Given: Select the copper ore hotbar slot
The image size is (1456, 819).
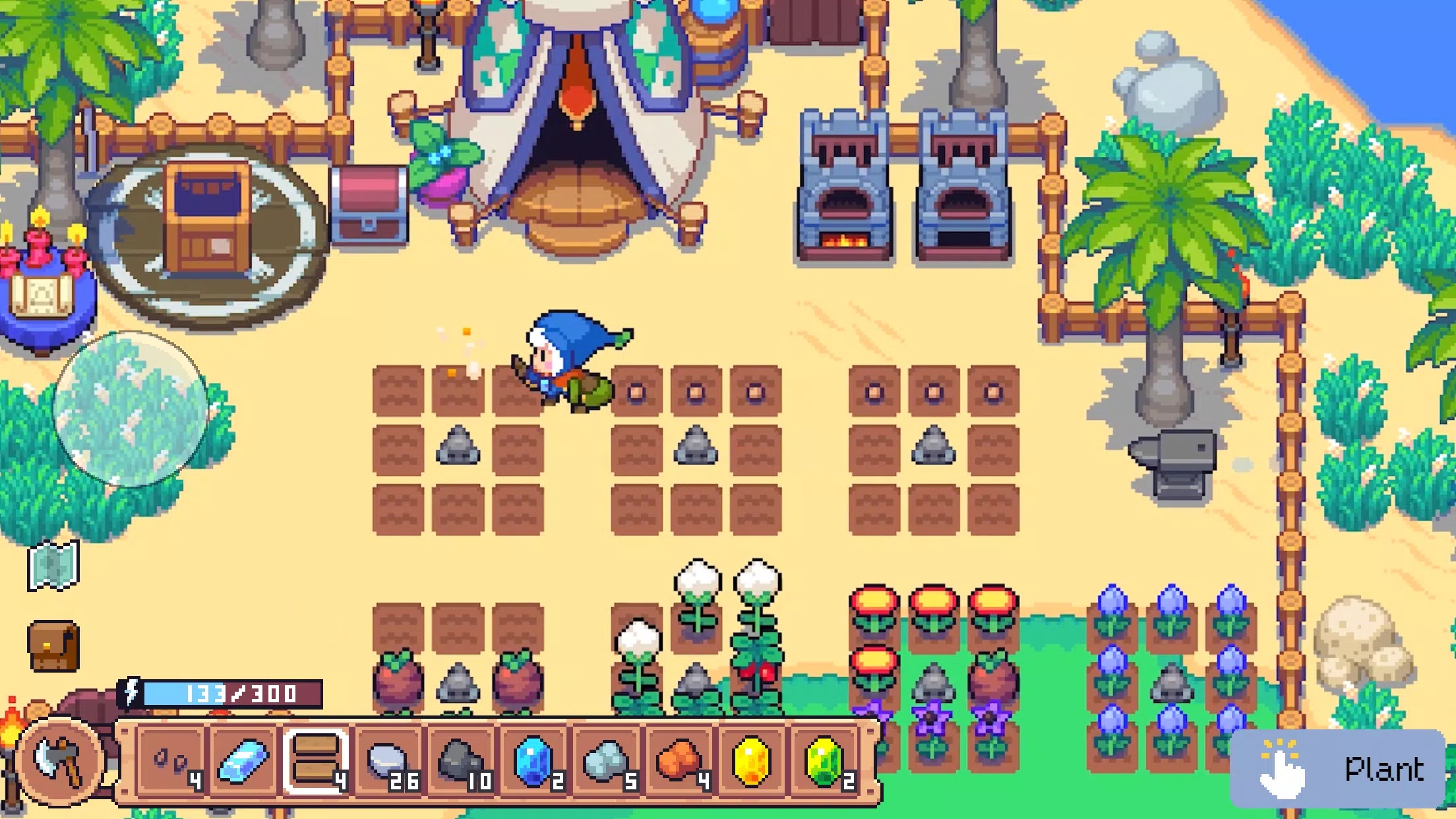Looking at the screenshot, I should [679, 762].
